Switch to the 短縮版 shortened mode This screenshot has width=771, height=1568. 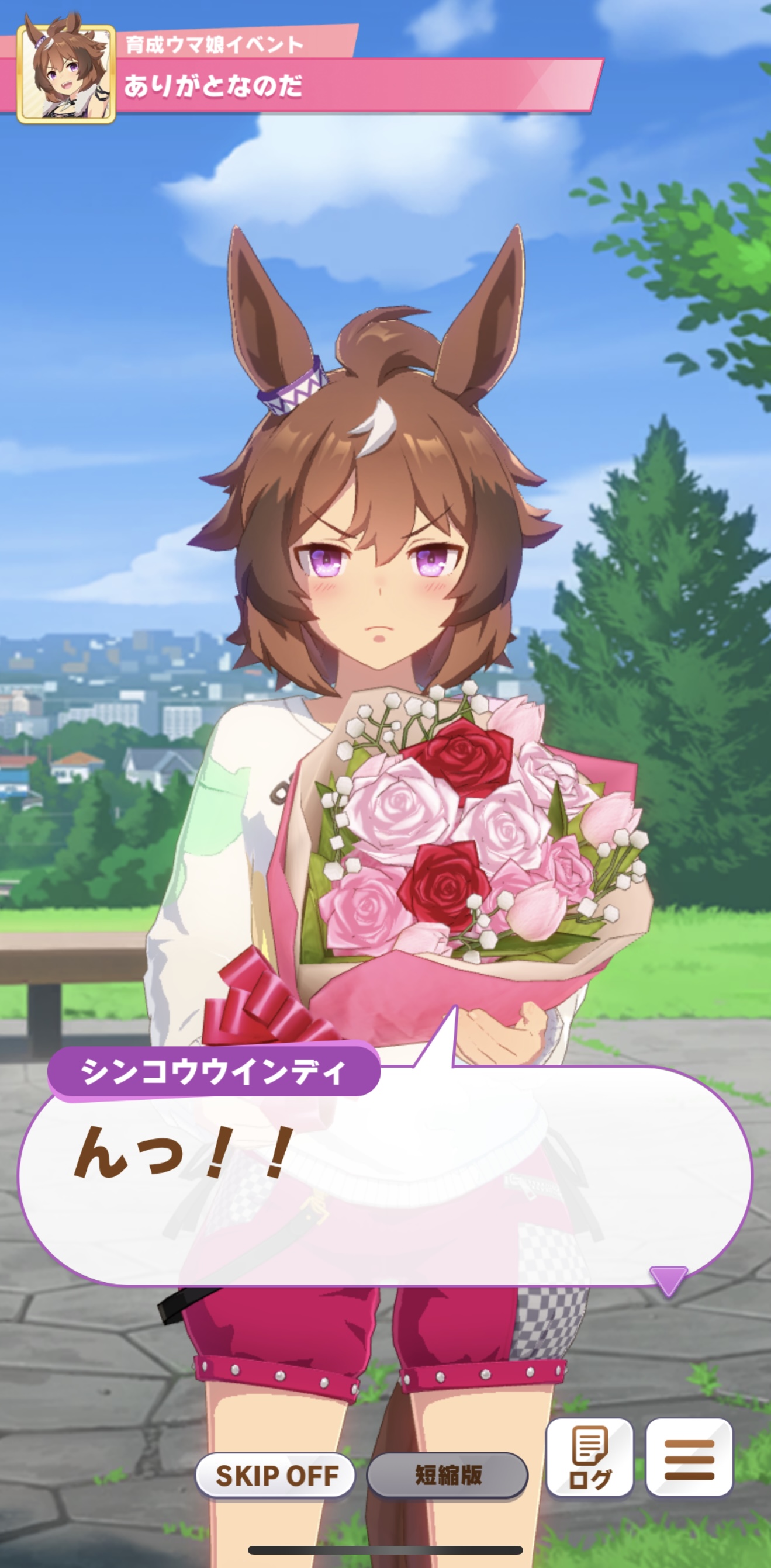448,1475
